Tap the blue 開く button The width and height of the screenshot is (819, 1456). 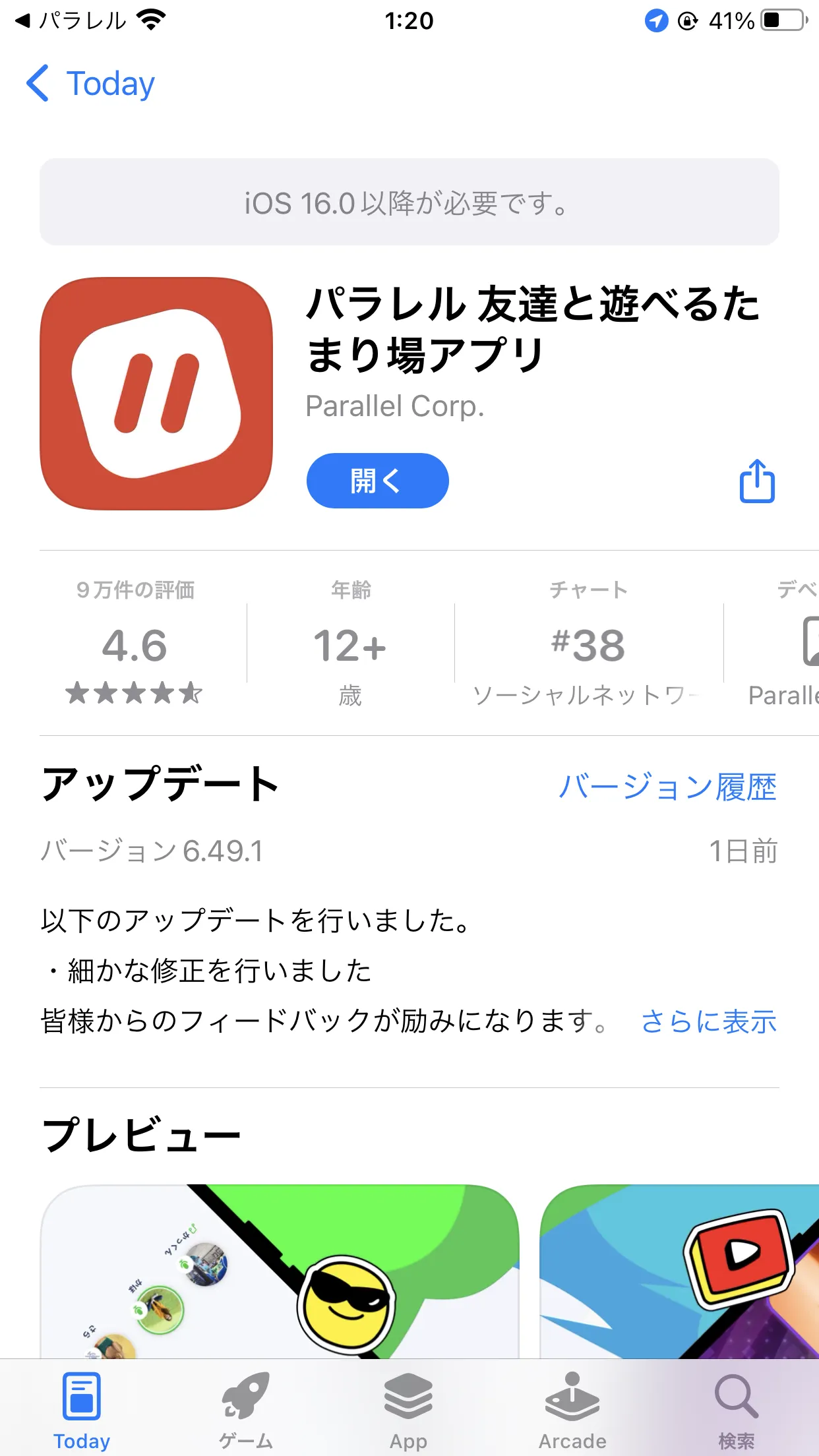pos(377,481)
